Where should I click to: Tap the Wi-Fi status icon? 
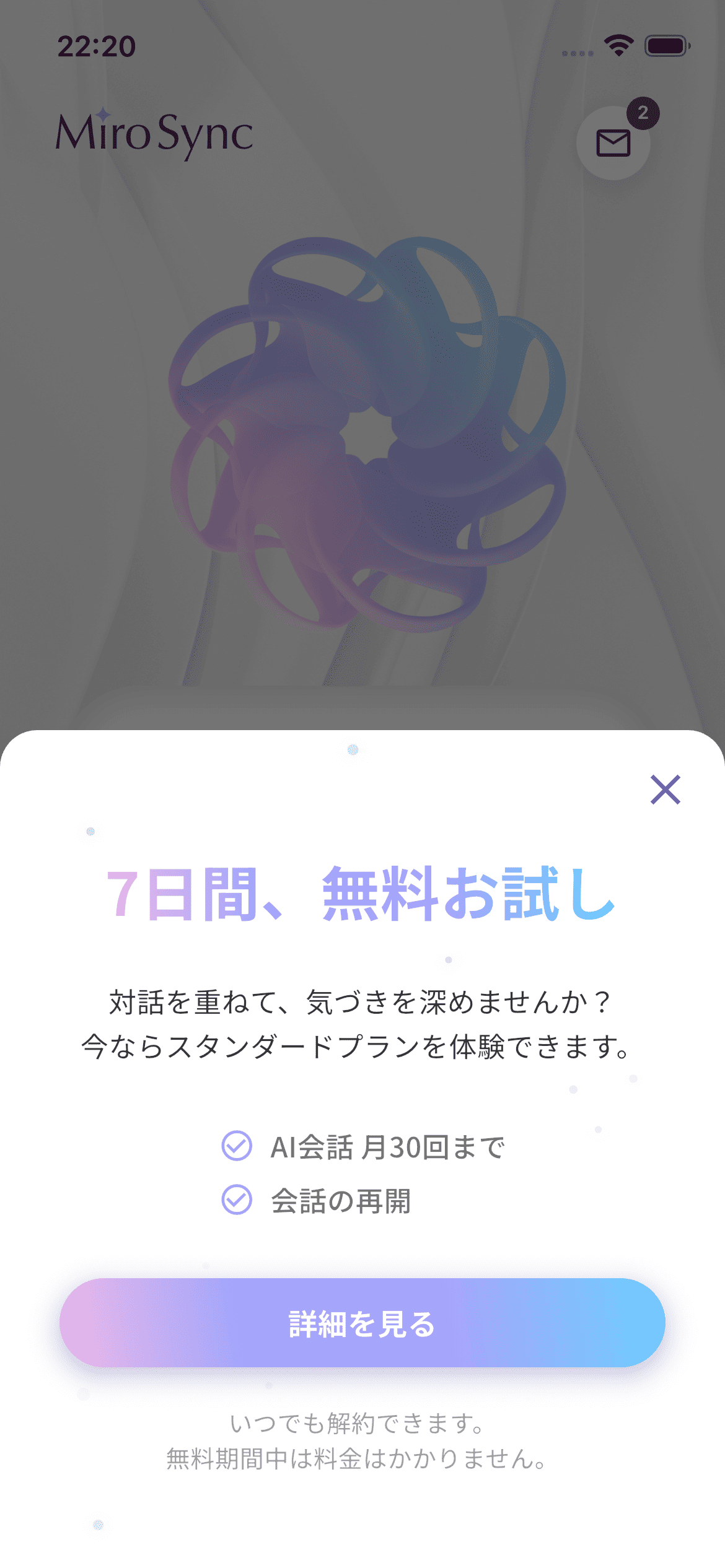[x=618, y=45]
